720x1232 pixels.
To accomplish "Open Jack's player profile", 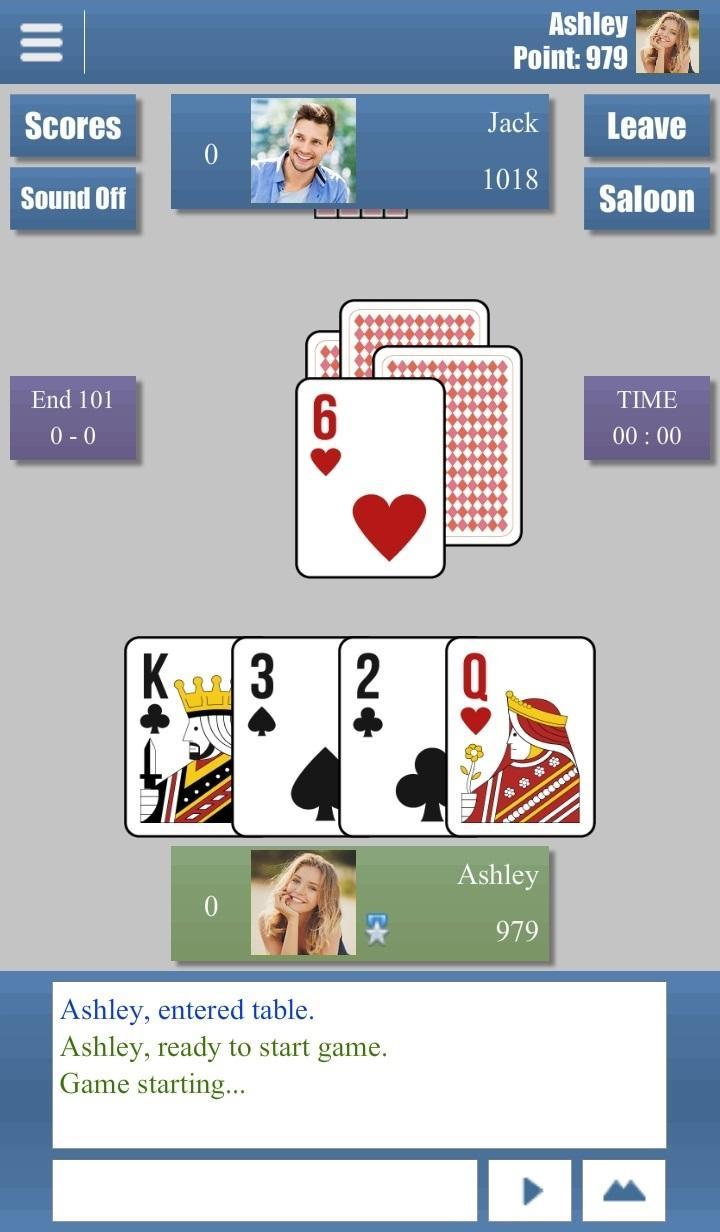I will click(304, 151).
